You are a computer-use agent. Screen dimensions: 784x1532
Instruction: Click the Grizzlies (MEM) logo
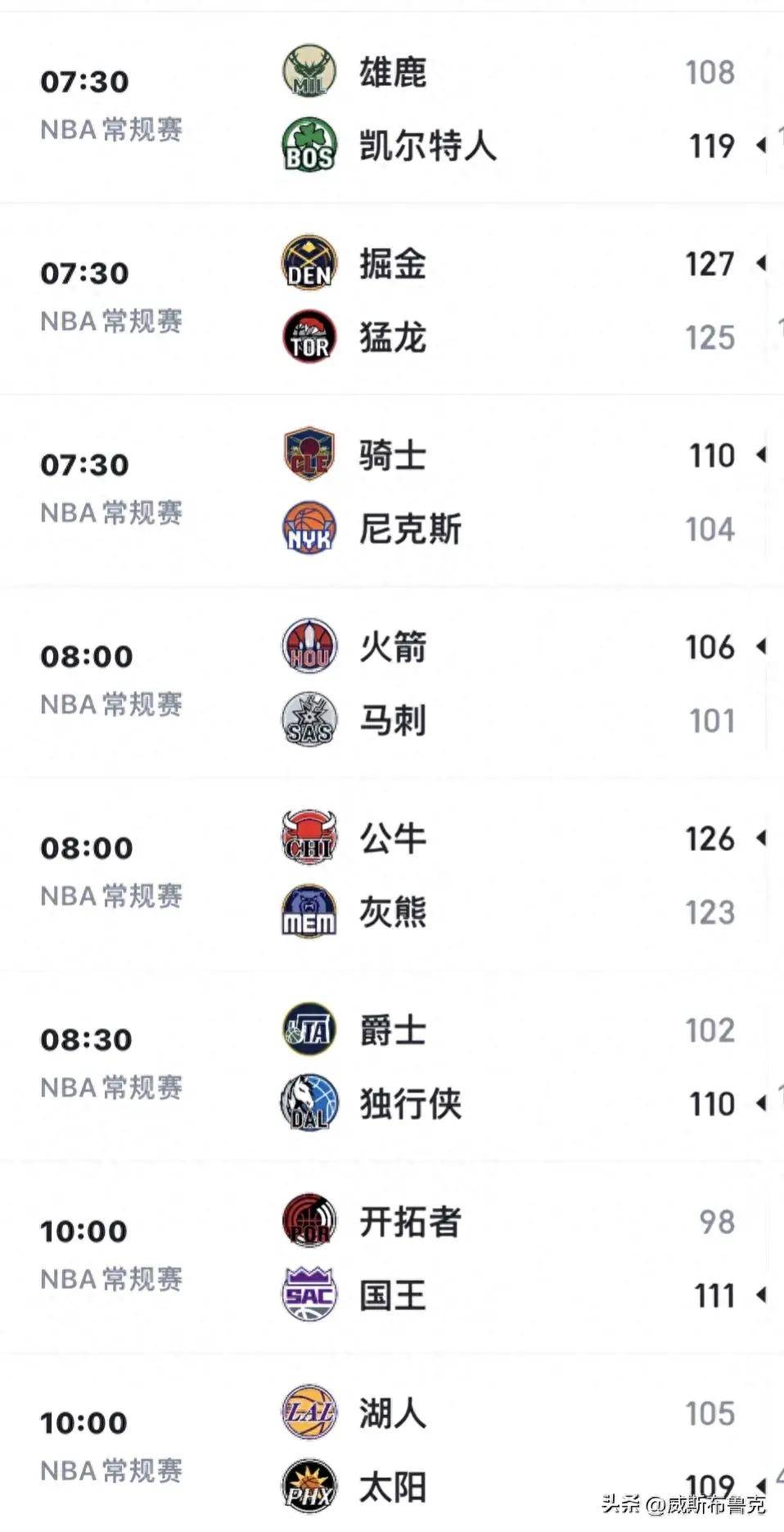pos(307,912)
